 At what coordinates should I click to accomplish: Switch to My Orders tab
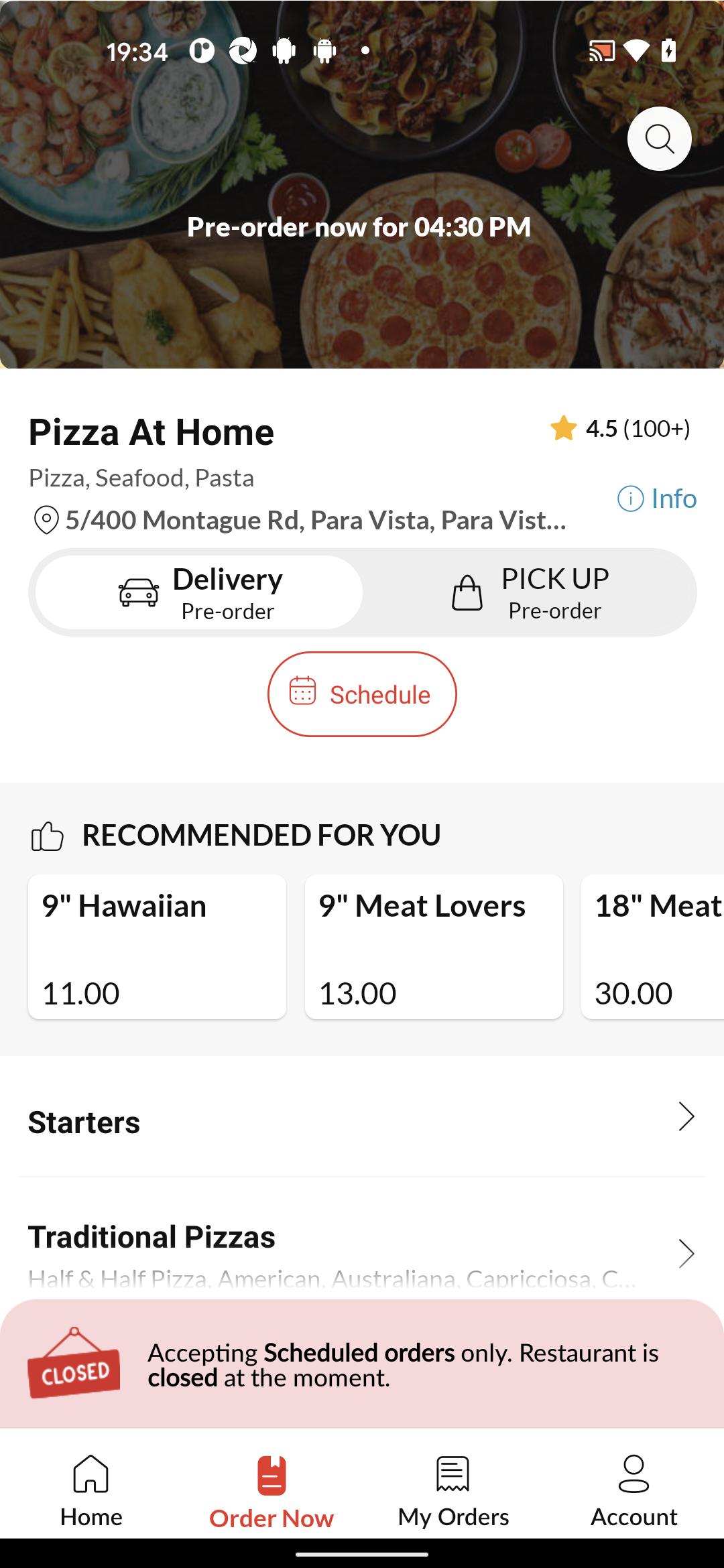453,1490
